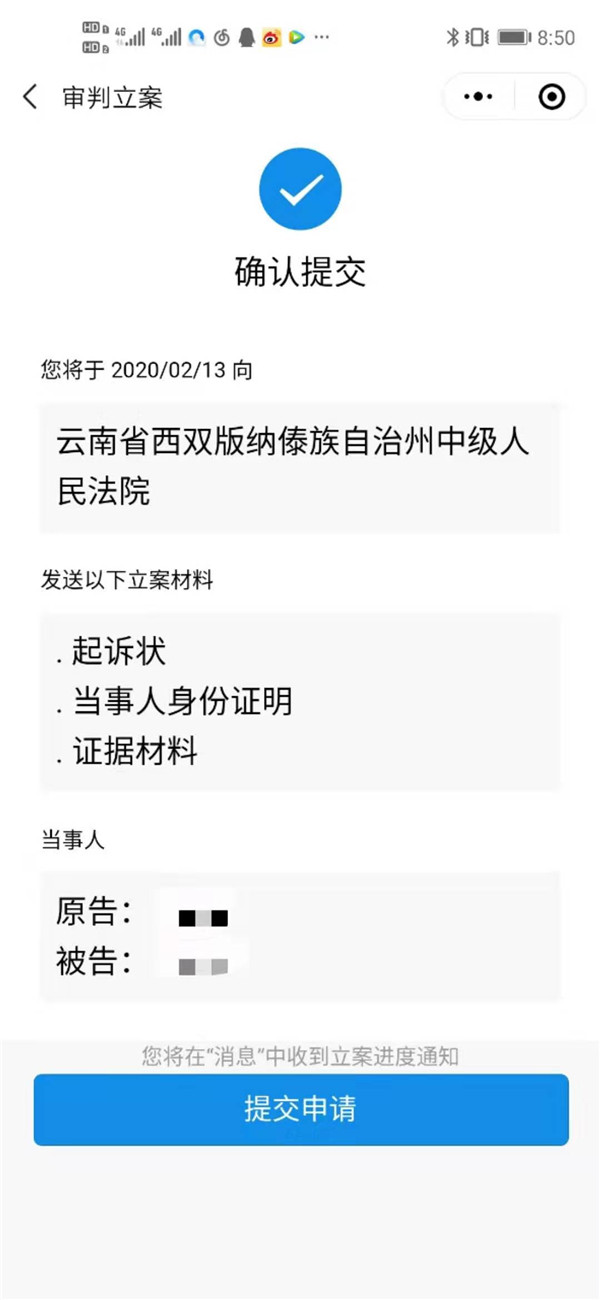Go back from 审判立案 page
The height and width of the screenshot is (1300, 600).
(x=30, y=97)
